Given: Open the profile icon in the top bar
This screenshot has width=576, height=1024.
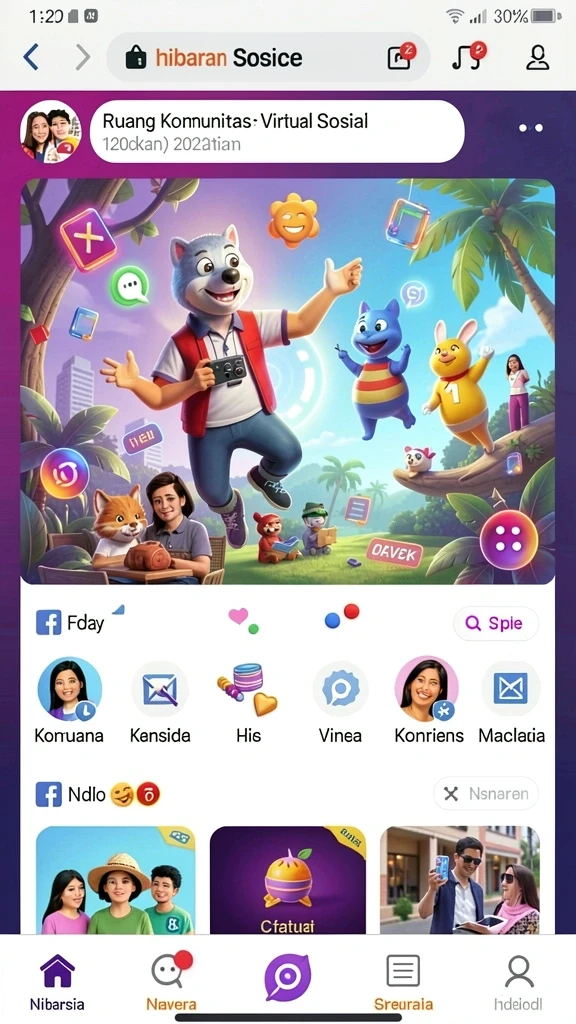Looking at the screenshot, I should pos(537,57).
